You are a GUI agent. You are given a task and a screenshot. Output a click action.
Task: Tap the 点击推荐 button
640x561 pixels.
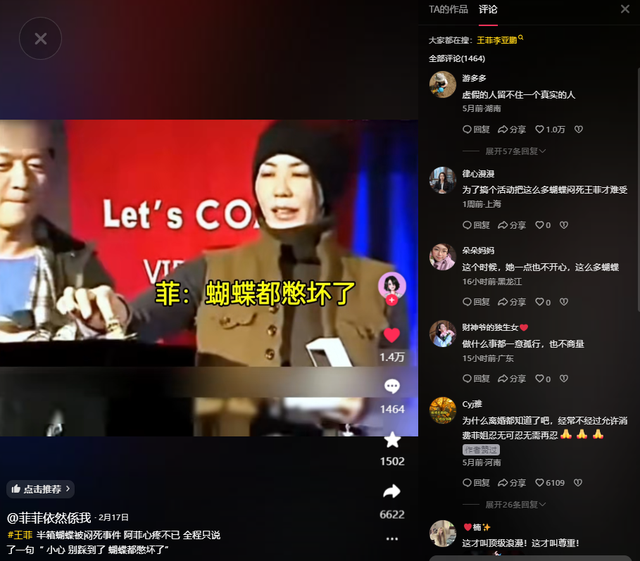pos(41,489)
